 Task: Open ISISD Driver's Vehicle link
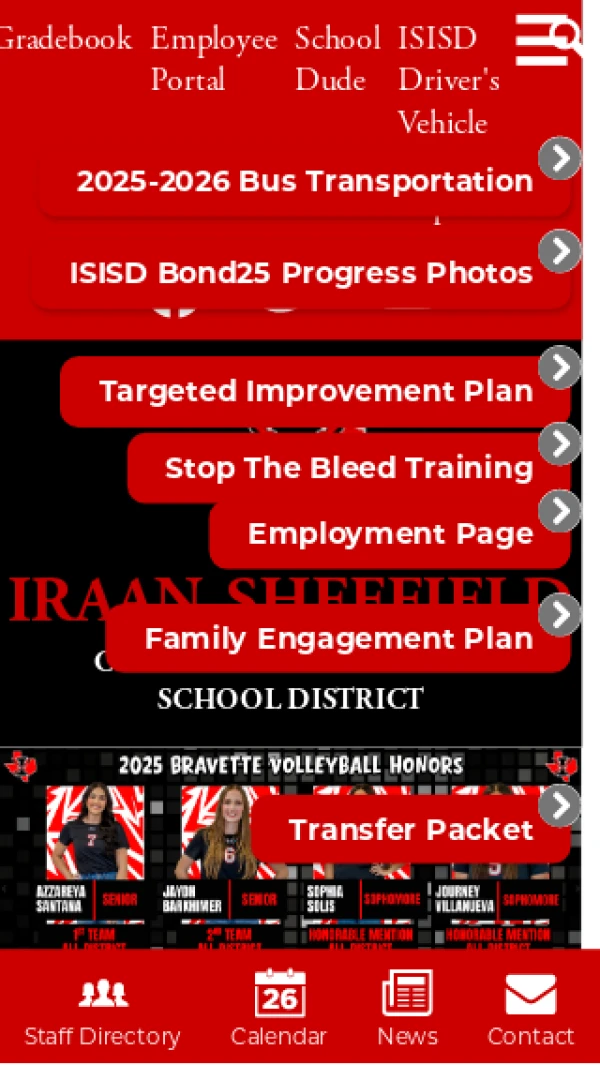tap(448, 80)
